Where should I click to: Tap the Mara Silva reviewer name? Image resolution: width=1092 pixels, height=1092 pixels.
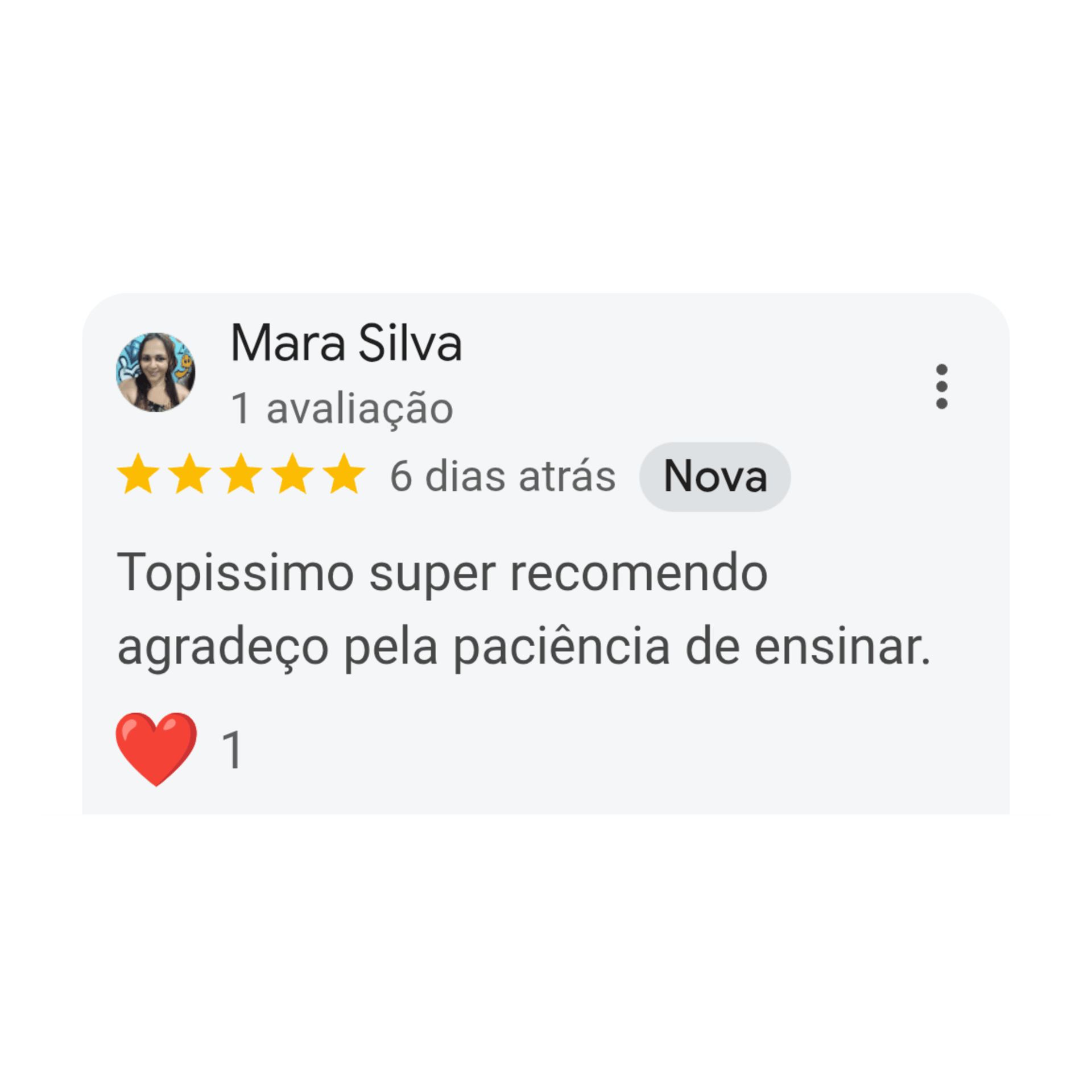click(346, 343)
